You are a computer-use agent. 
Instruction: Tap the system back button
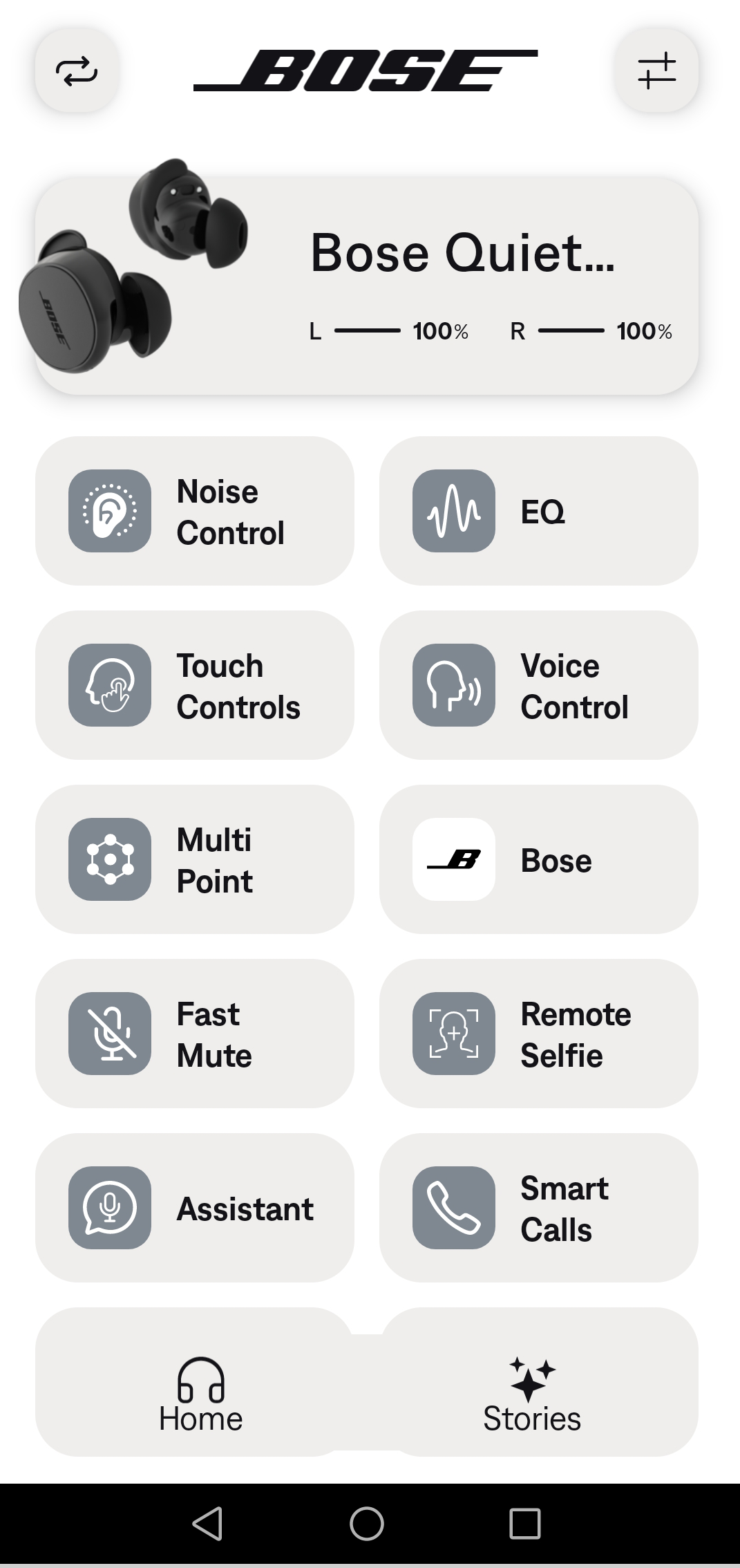pyautogui.click(x=207, y=1524)
